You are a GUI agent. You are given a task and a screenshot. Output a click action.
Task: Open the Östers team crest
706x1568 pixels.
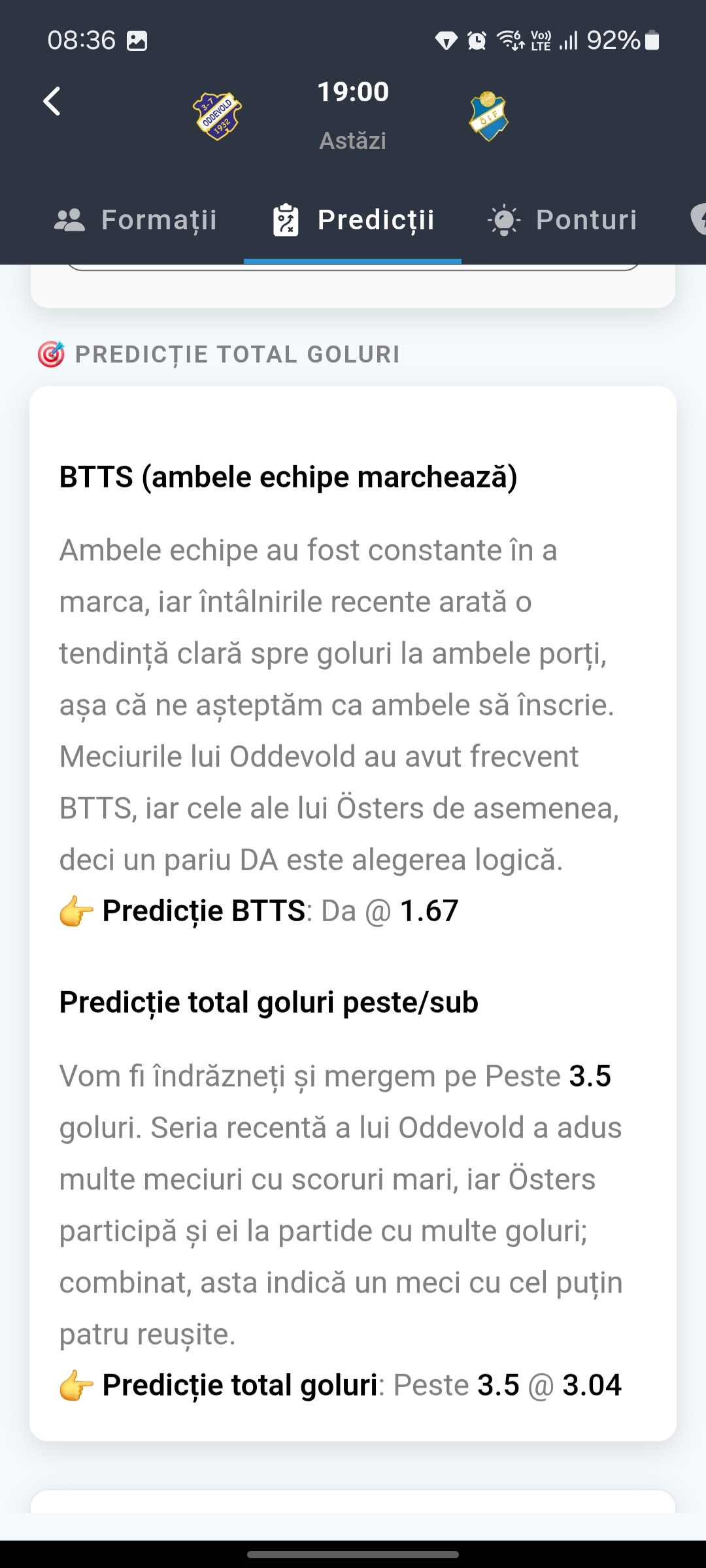[488, 116]
